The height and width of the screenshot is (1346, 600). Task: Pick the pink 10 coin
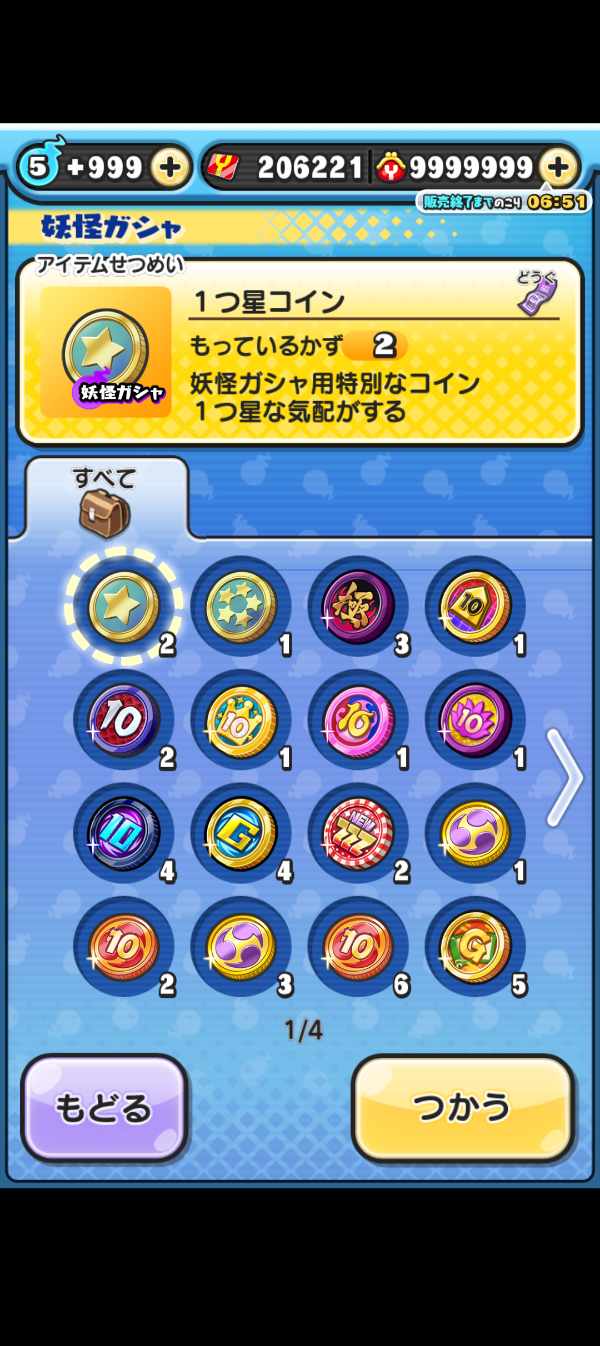[358, 720]
